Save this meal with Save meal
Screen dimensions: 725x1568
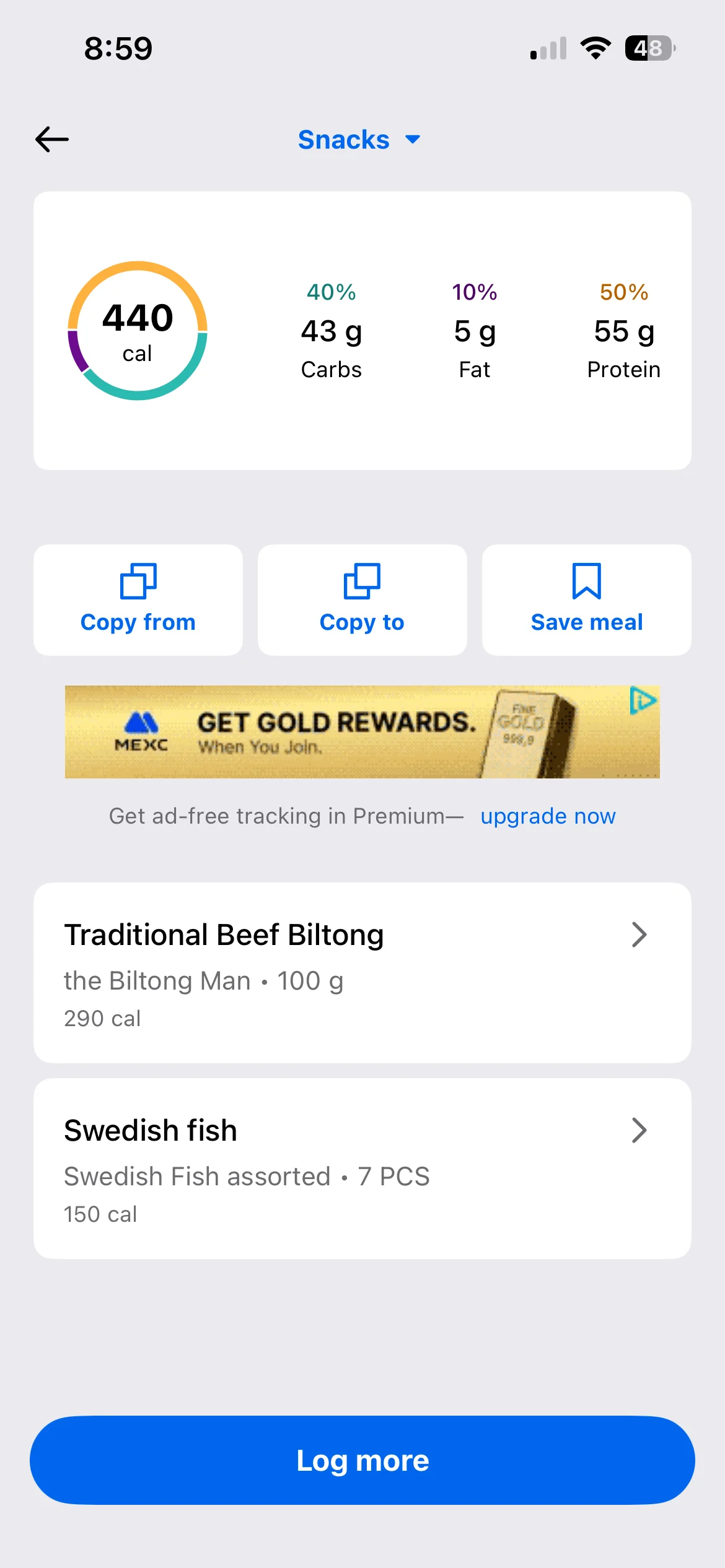pyautogui.click(x=586, y=599)
